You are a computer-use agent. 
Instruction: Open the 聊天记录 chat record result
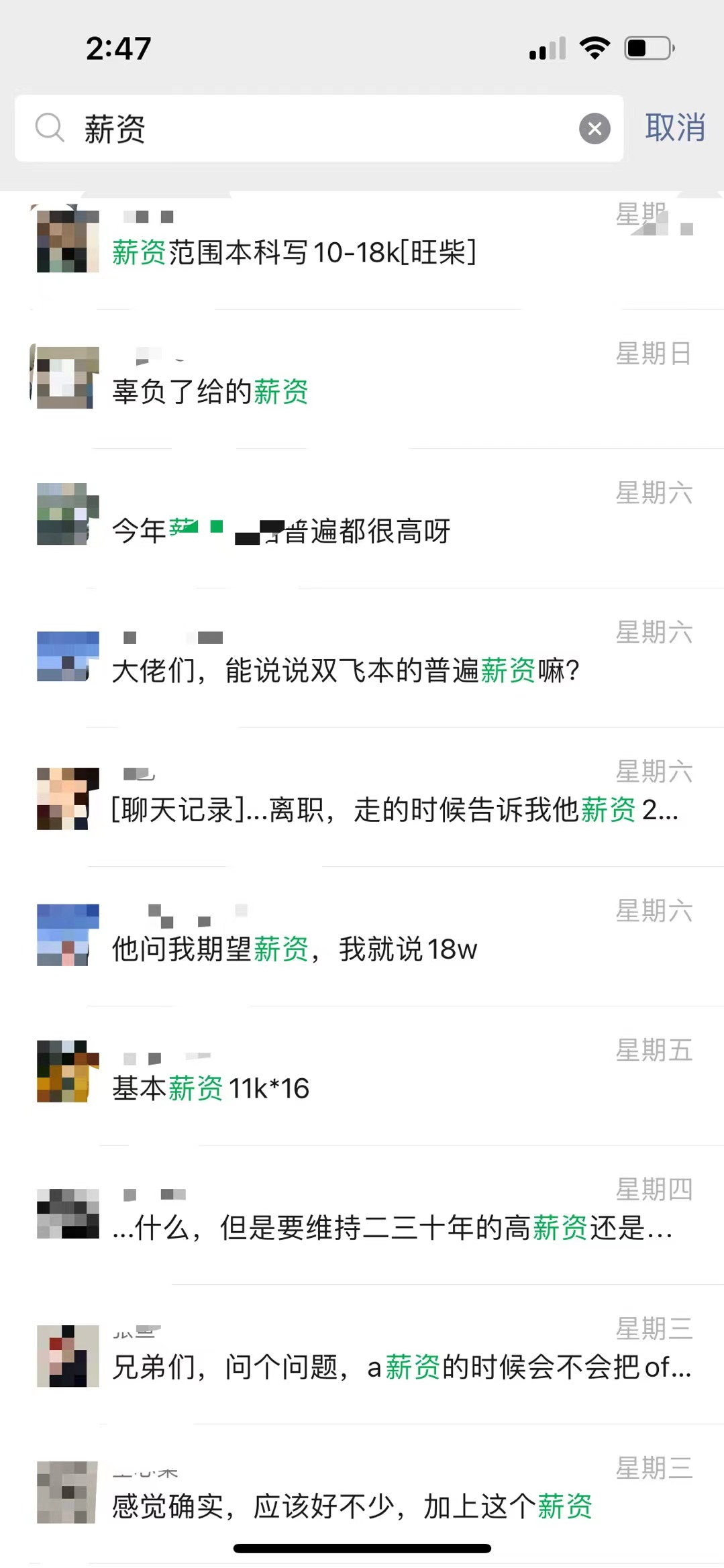(x=396, y=811)
